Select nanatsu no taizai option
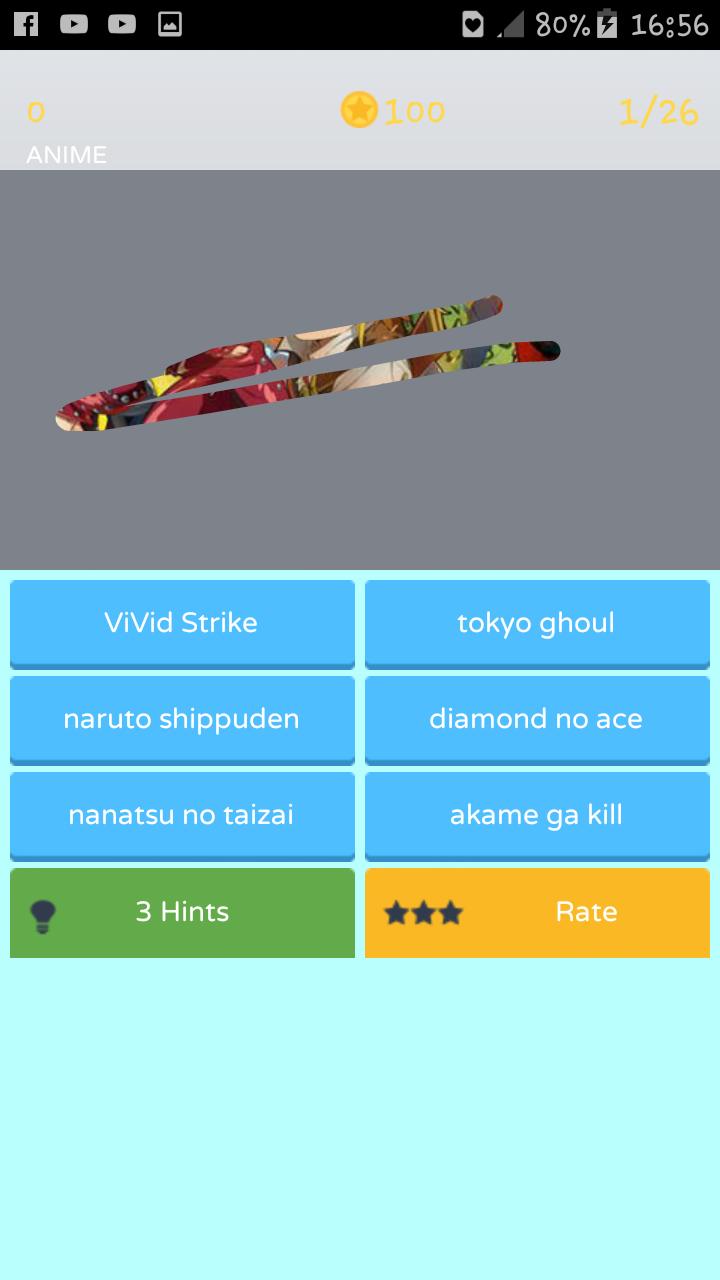This screenshot has width=720, height=1280. [x=182, y=815]
